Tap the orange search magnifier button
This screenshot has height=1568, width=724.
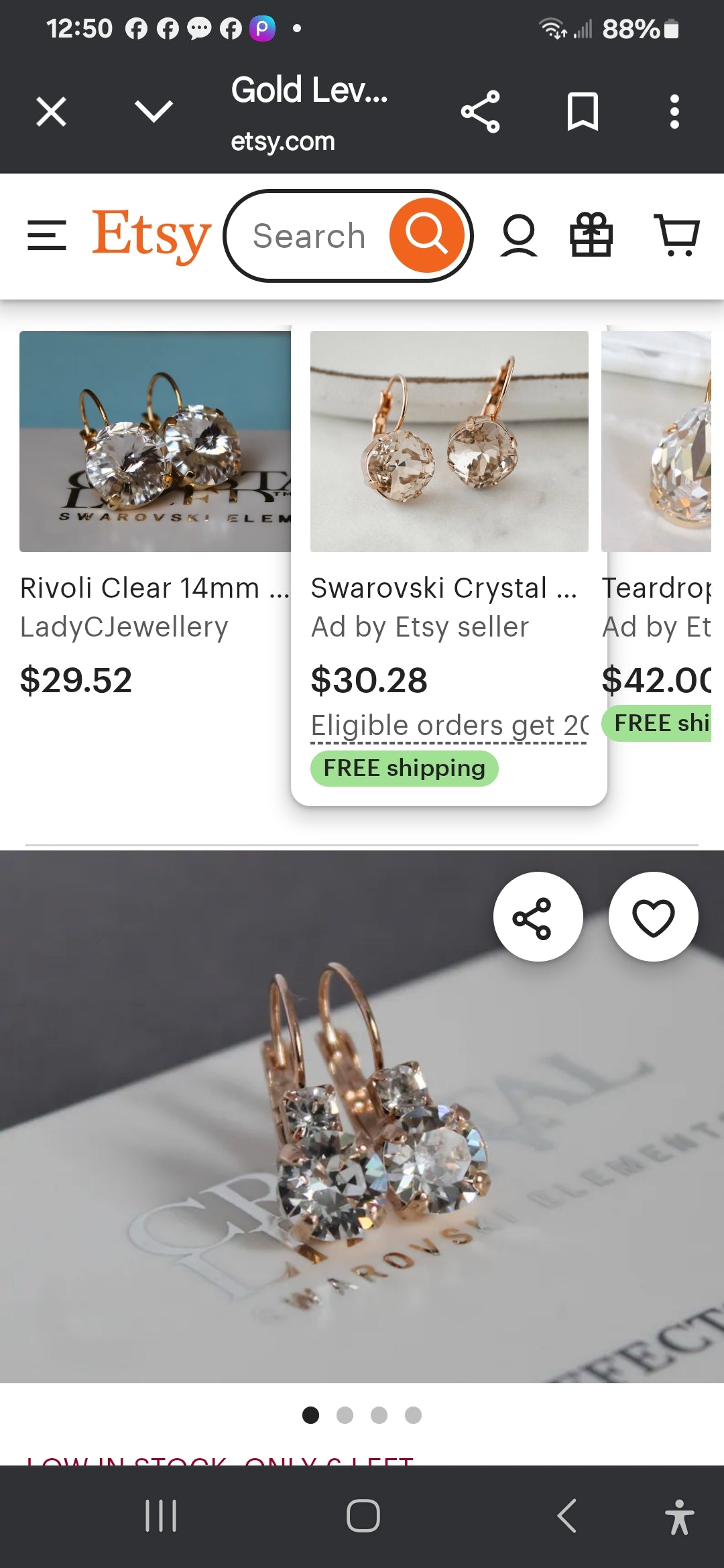pos(427,235)
